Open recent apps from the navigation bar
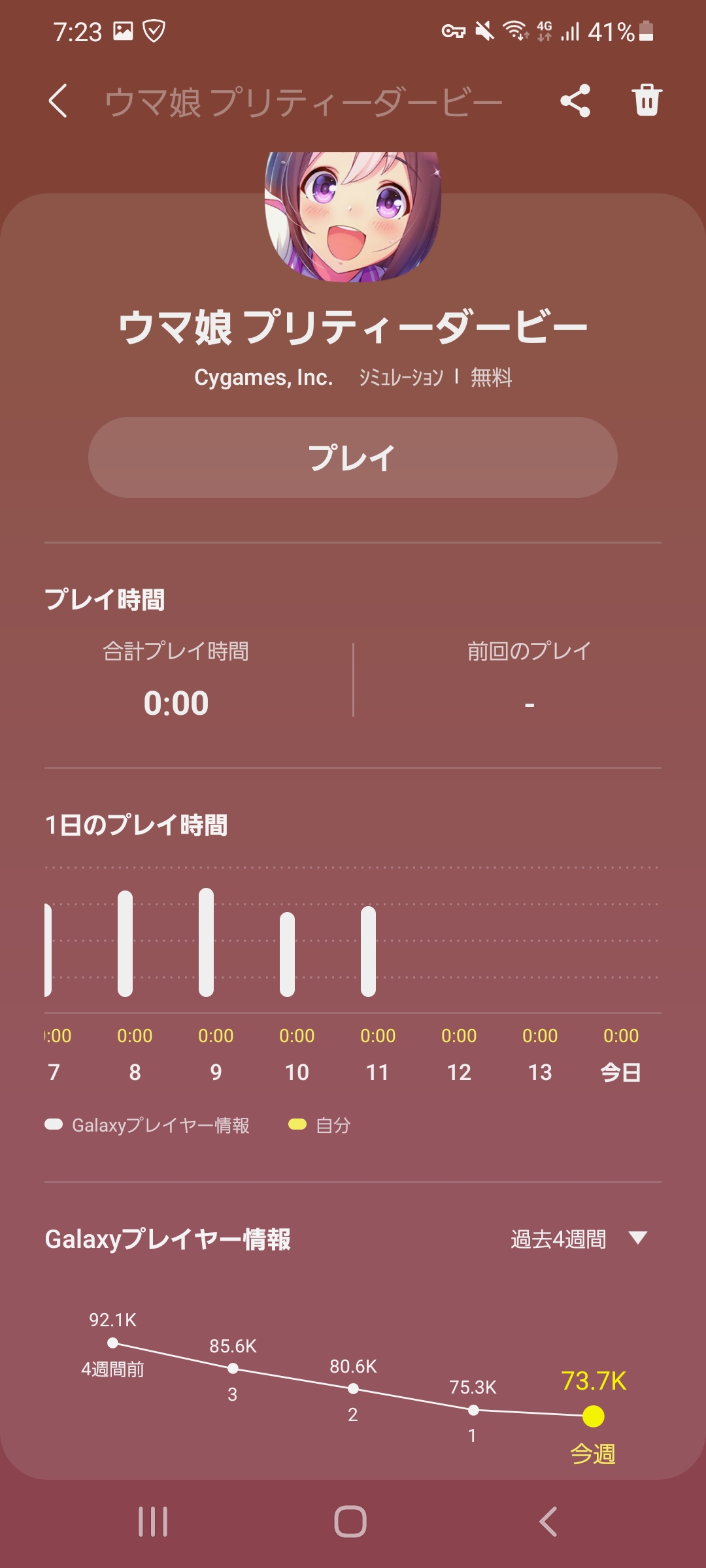 (153, 1522)
